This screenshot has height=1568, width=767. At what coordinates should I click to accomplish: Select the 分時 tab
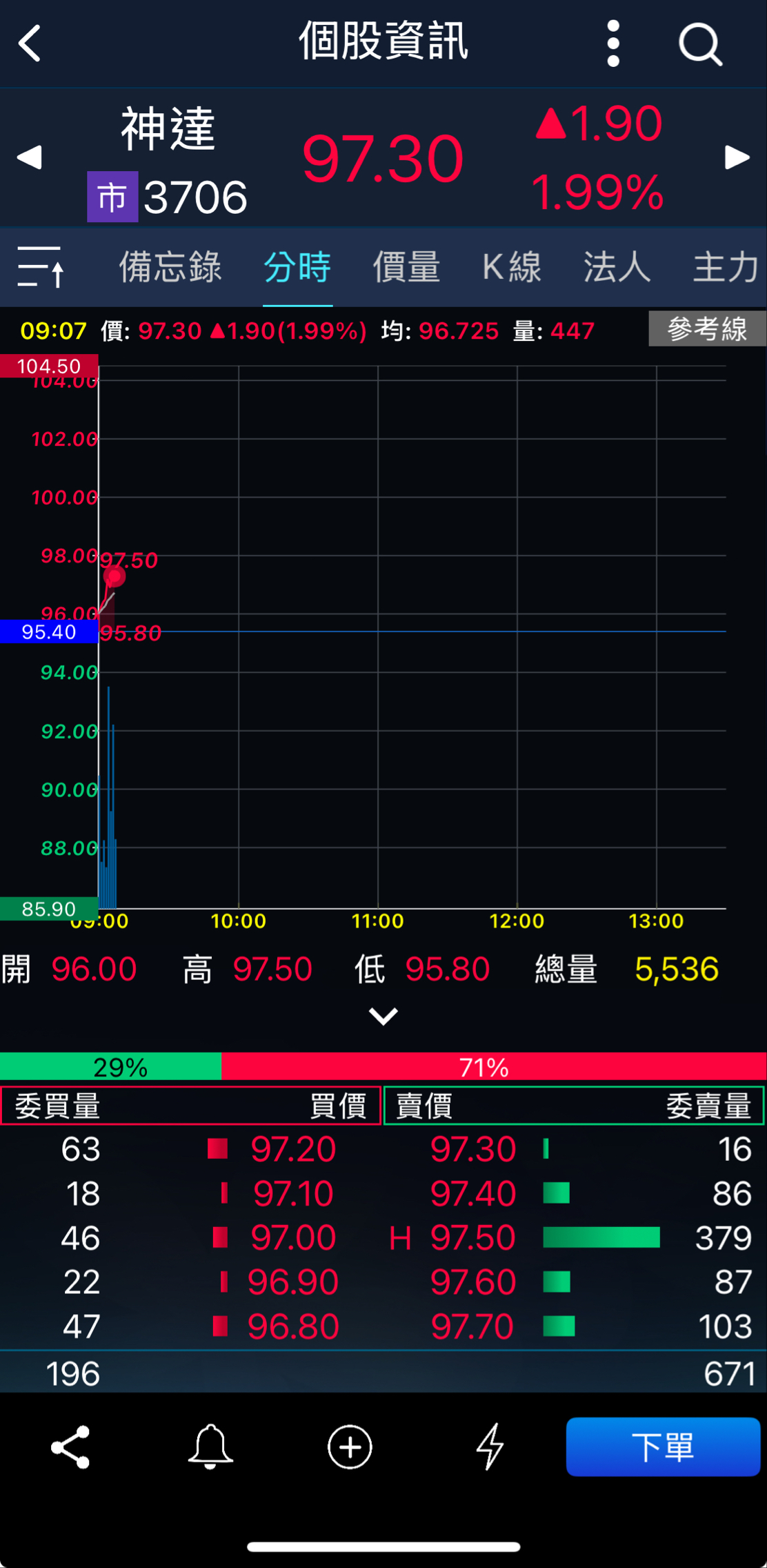pyautogui.click(x=297, y=267)
